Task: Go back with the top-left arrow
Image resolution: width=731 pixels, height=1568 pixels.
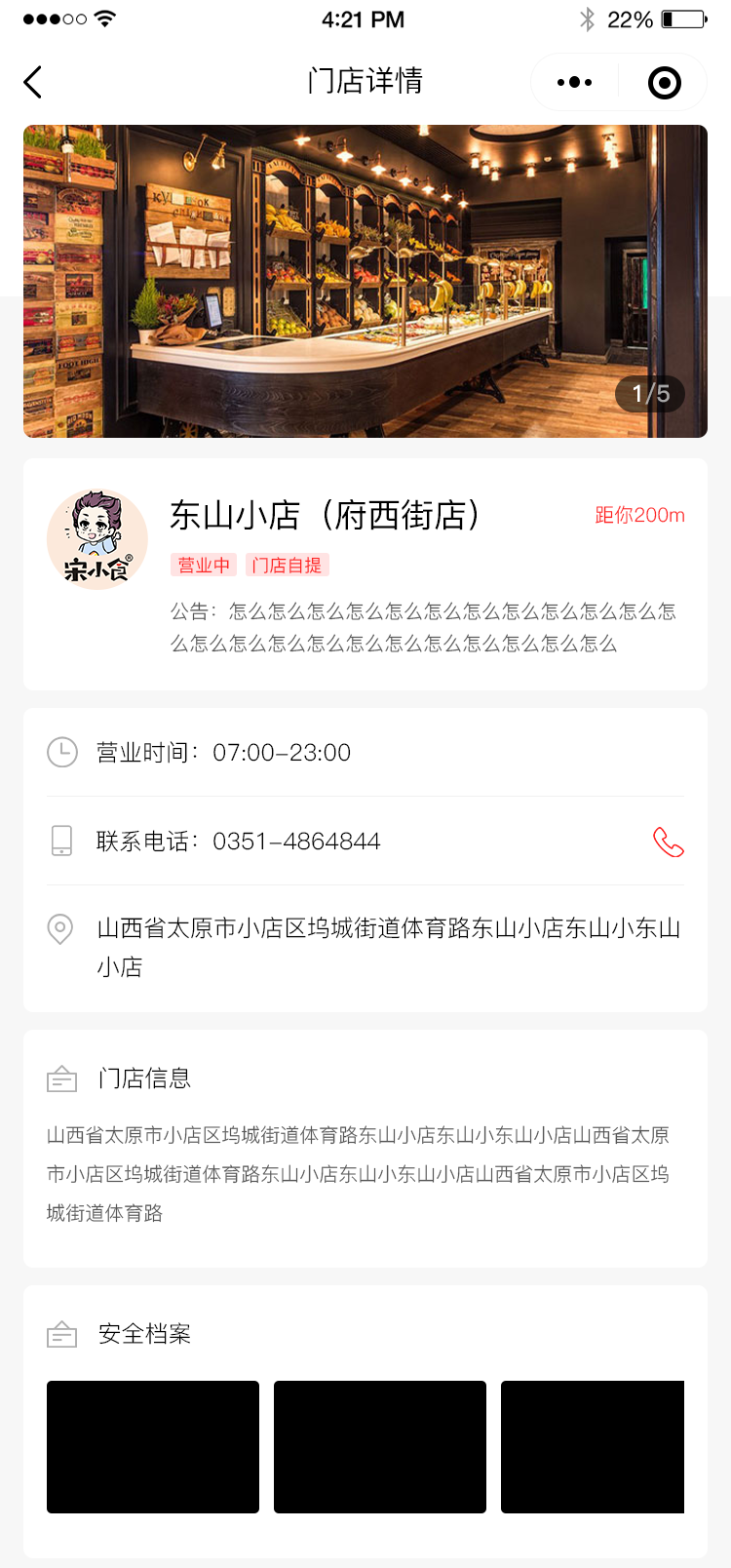Action: [x=33, y=82]
